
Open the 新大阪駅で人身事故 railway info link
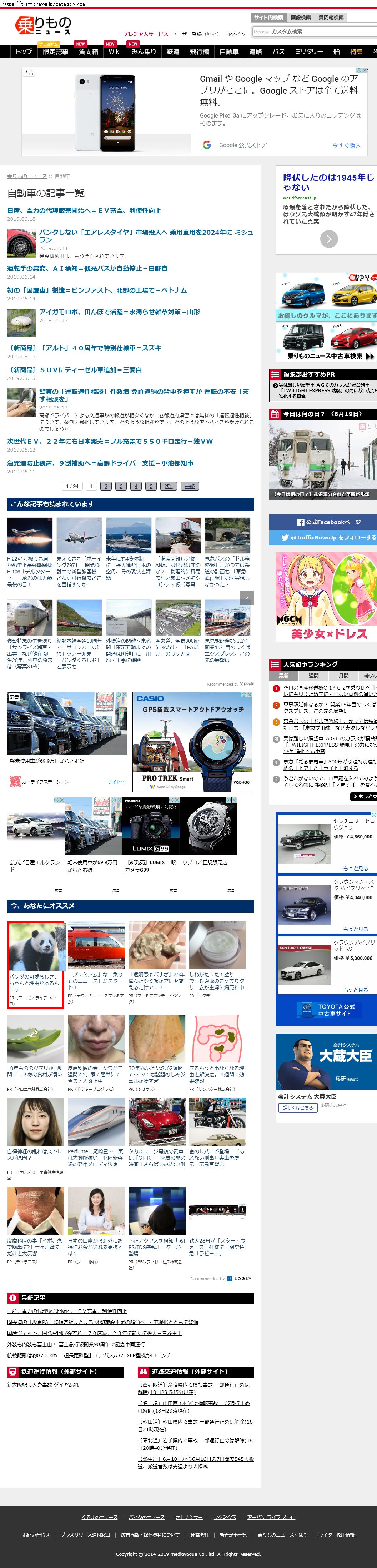click(x=42, y=1385)
